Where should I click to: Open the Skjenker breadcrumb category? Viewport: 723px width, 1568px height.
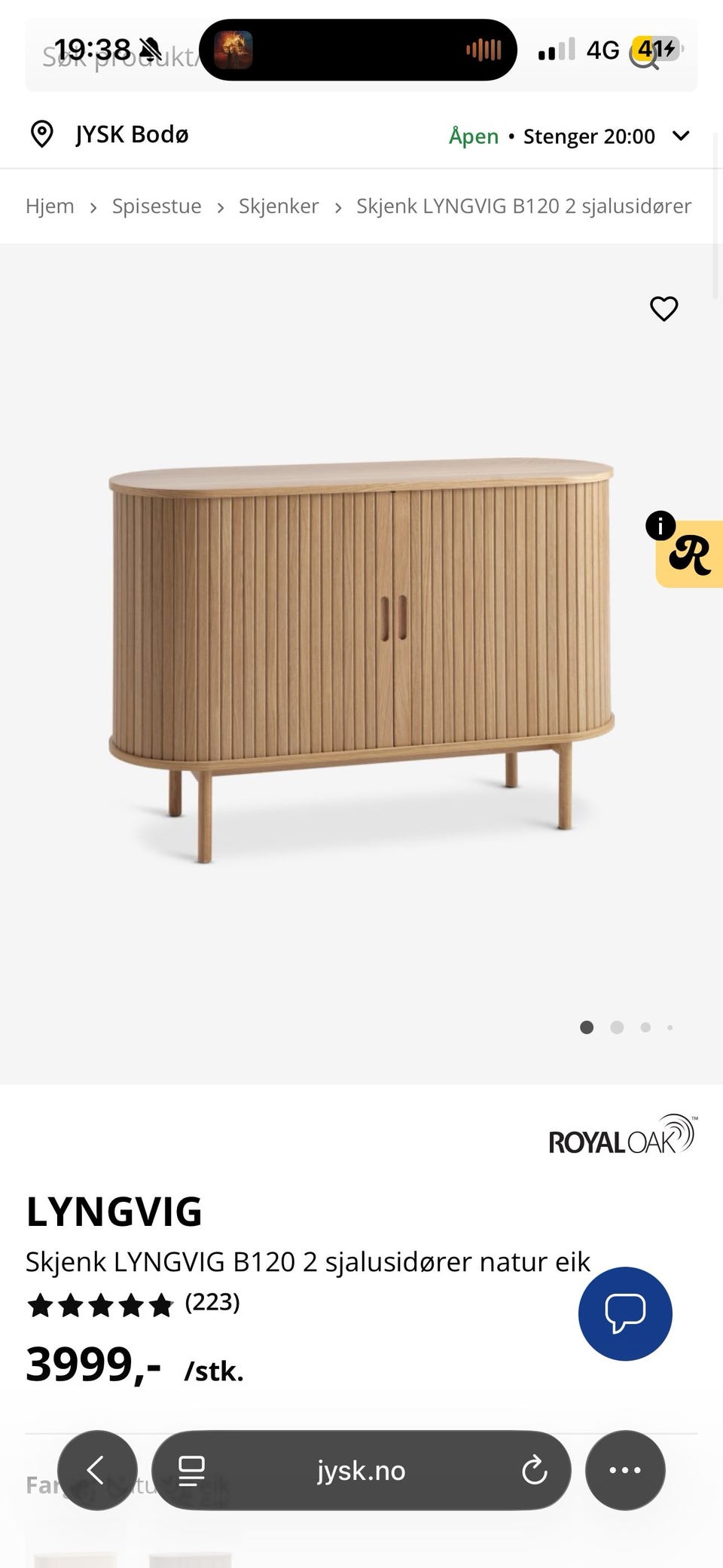pyautogui.click(x=279, y=206)
